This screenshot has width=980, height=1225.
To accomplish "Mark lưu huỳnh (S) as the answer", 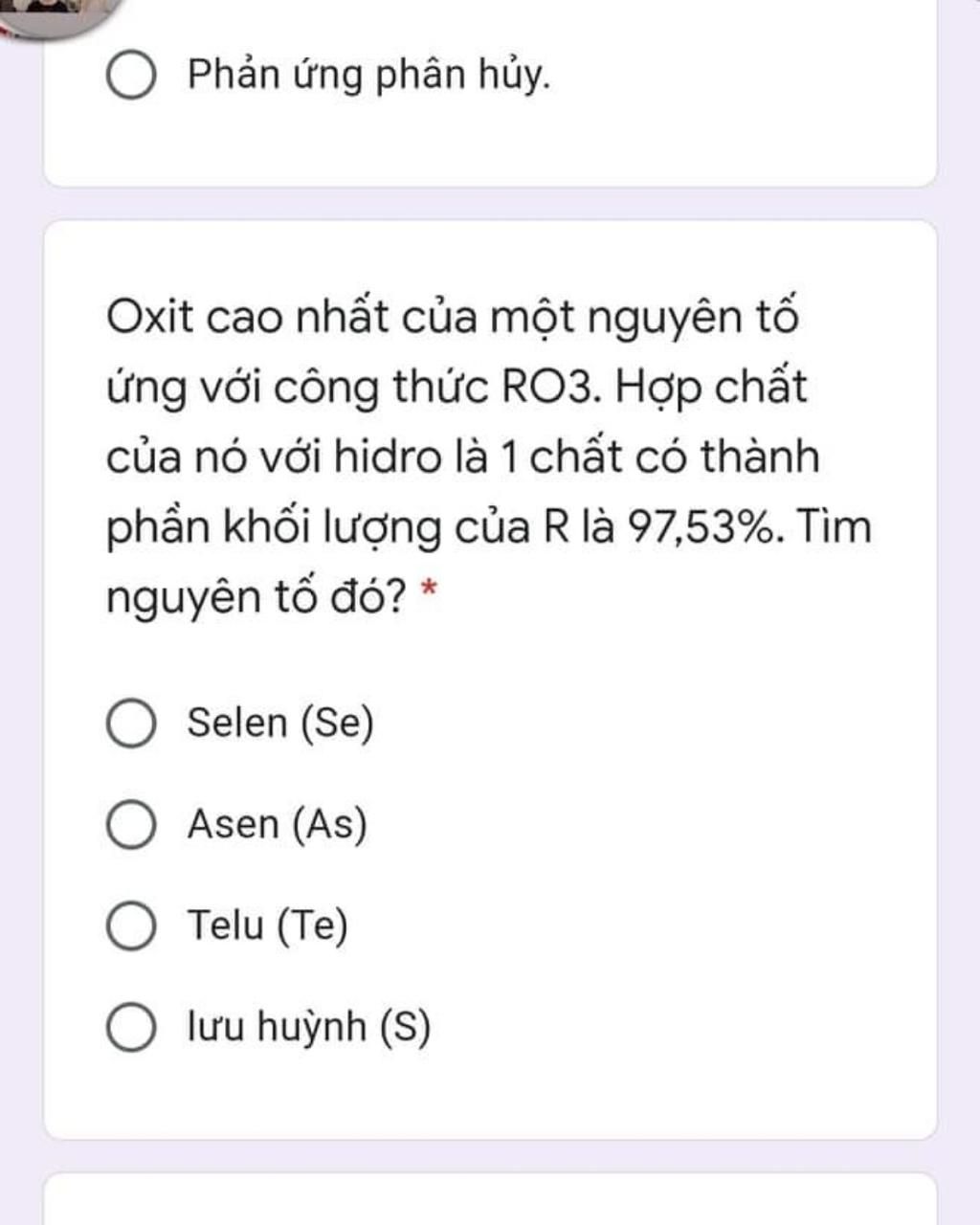I will pyautogui.click(x=131, y=1027).
